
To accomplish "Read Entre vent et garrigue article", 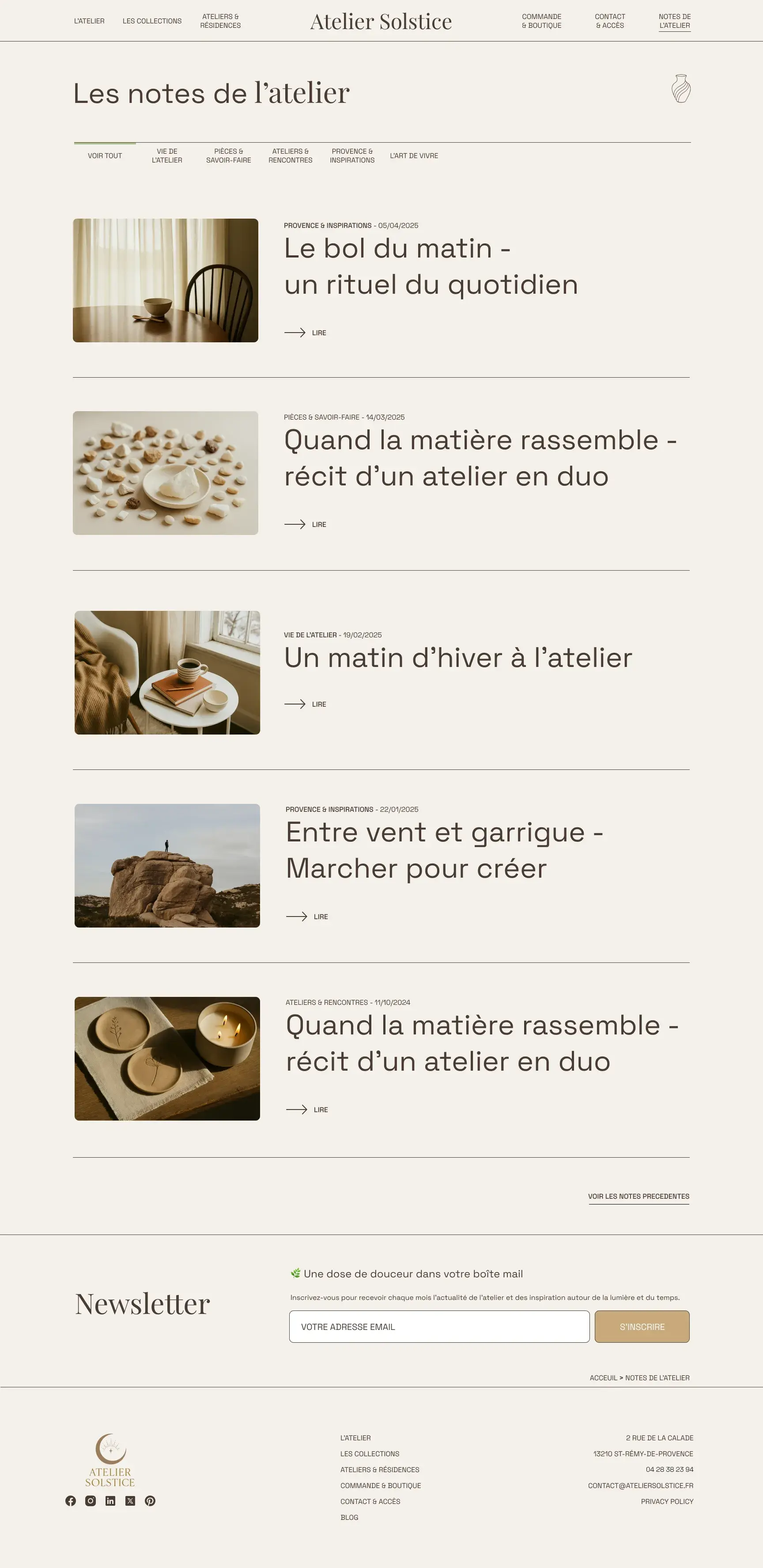I will (307, 917).
